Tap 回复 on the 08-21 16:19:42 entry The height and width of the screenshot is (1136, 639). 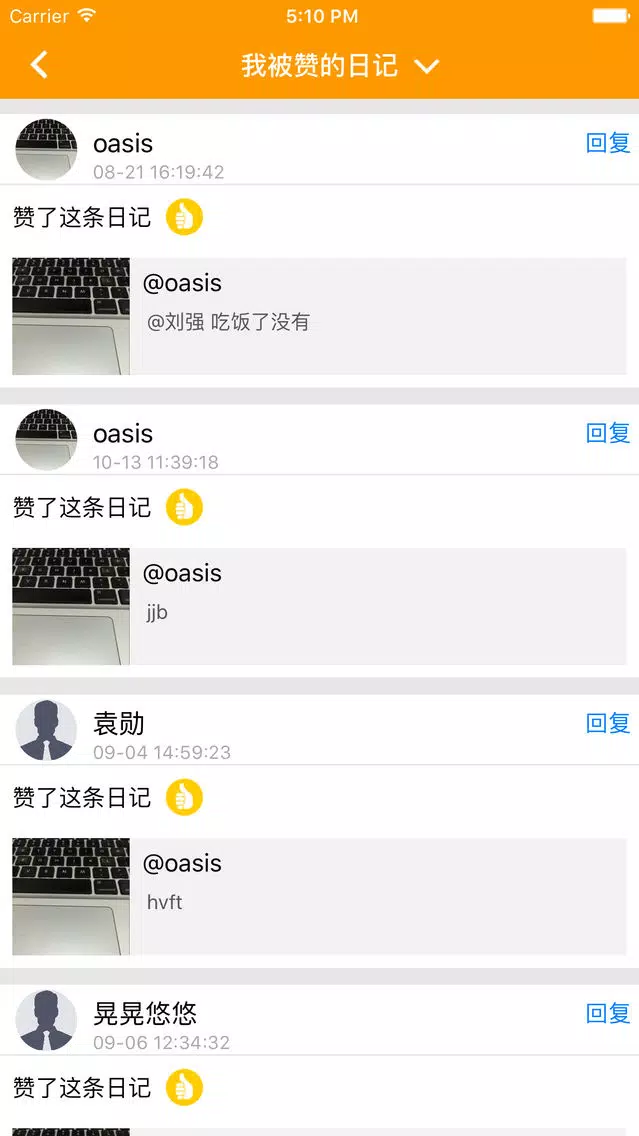point(608,143)
